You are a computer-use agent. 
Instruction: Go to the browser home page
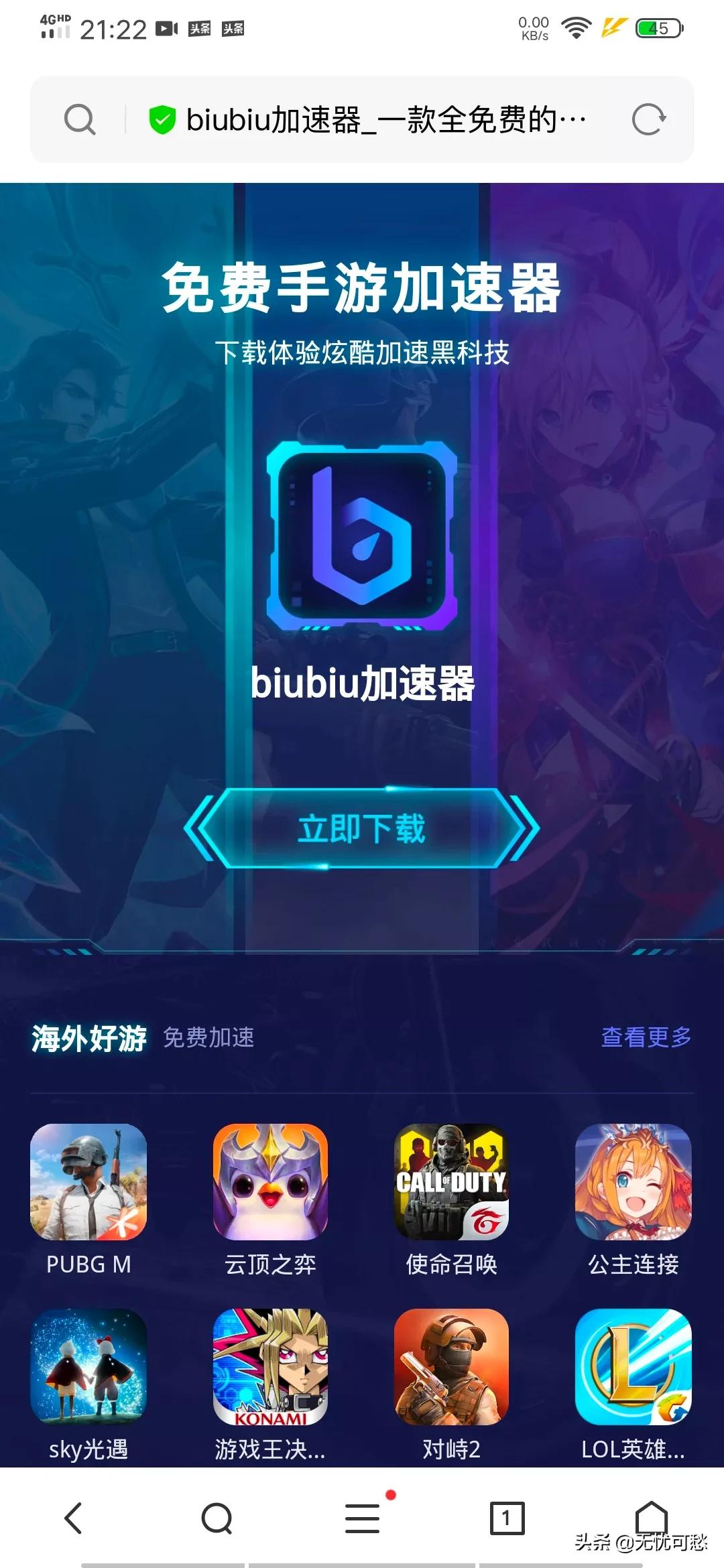click(x=651, y=1514)
